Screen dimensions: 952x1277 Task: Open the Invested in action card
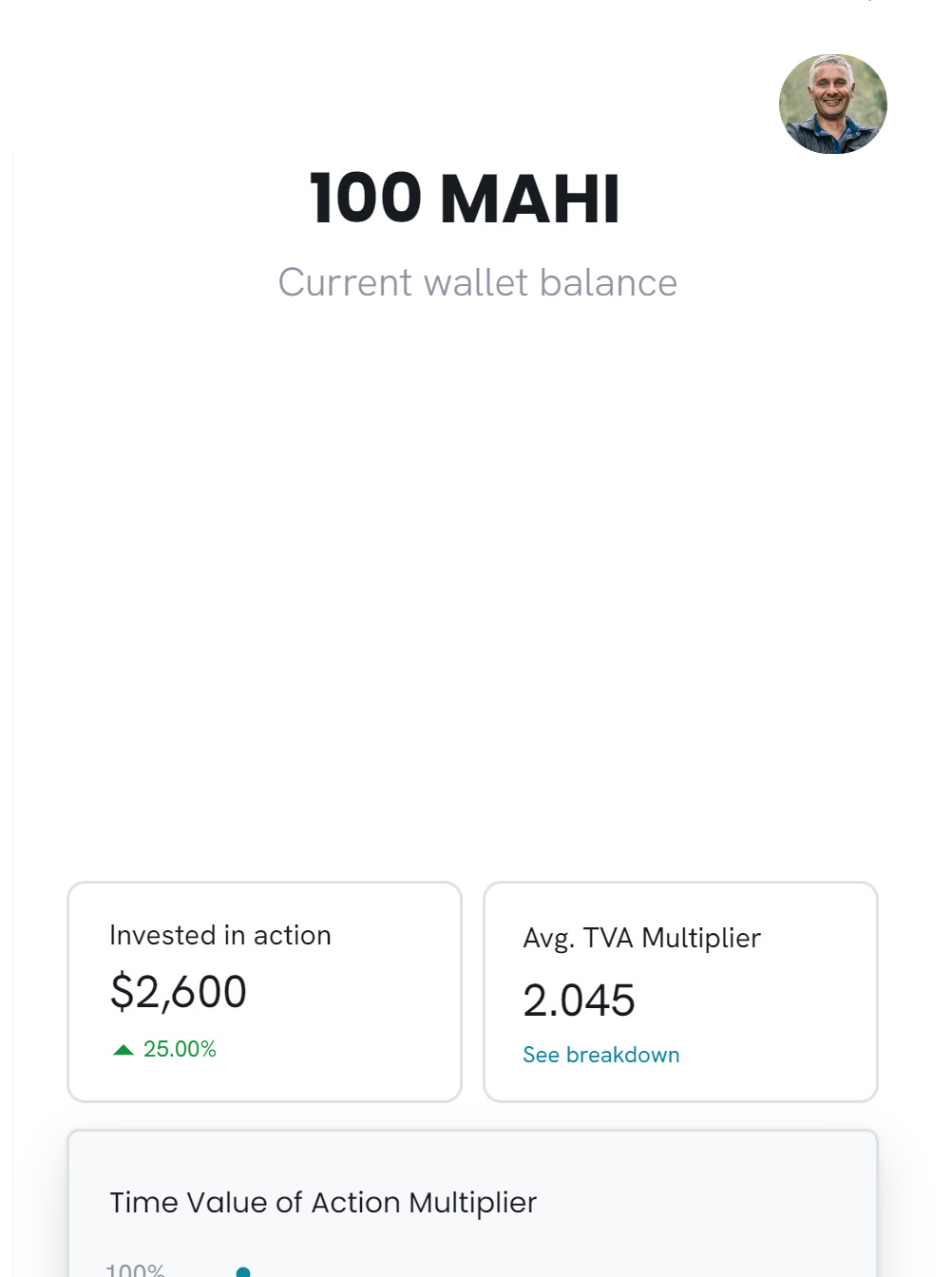click(264, 992)
